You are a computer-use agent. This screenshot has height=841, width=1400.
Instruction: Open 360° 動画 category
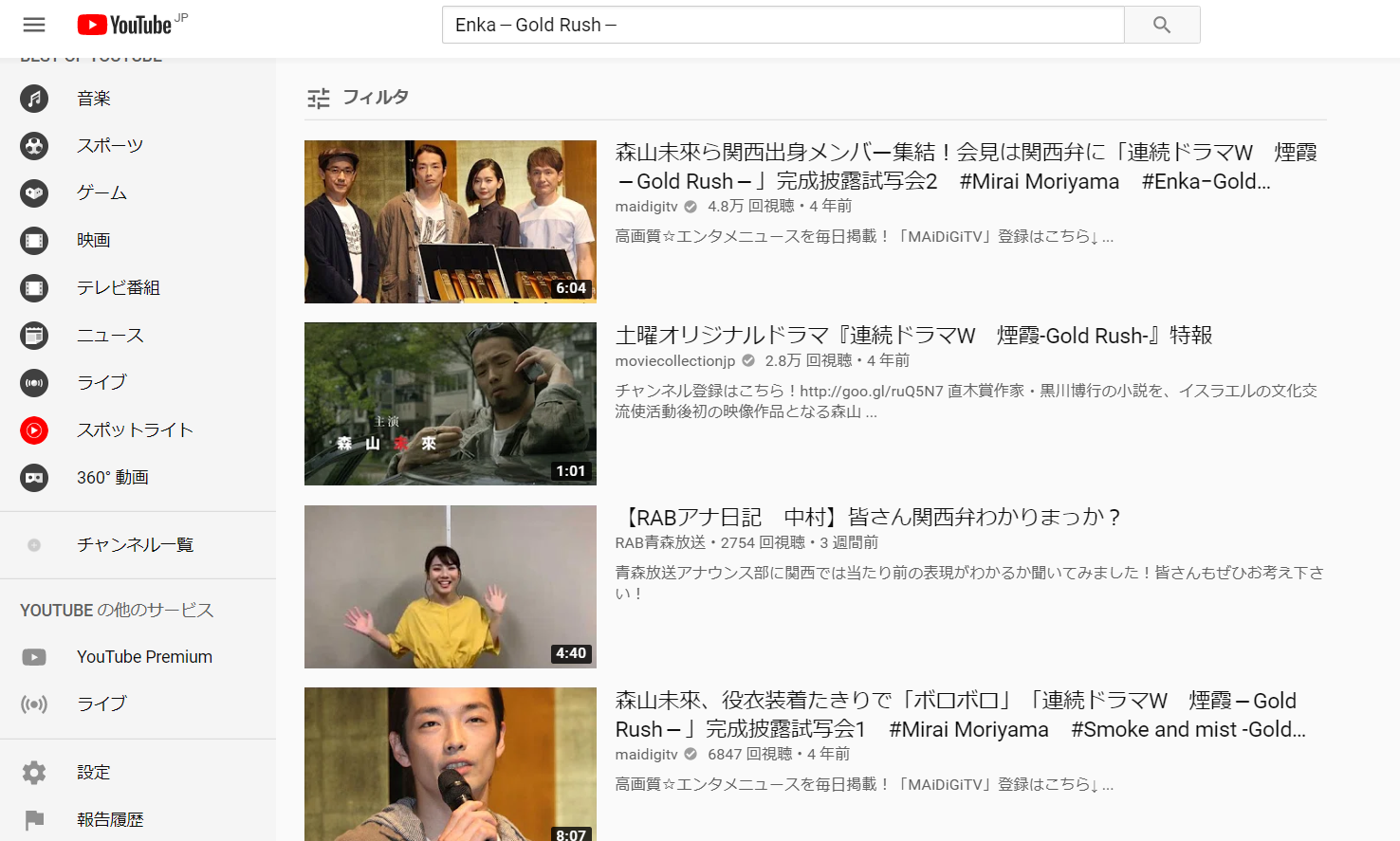click(112, 478)
